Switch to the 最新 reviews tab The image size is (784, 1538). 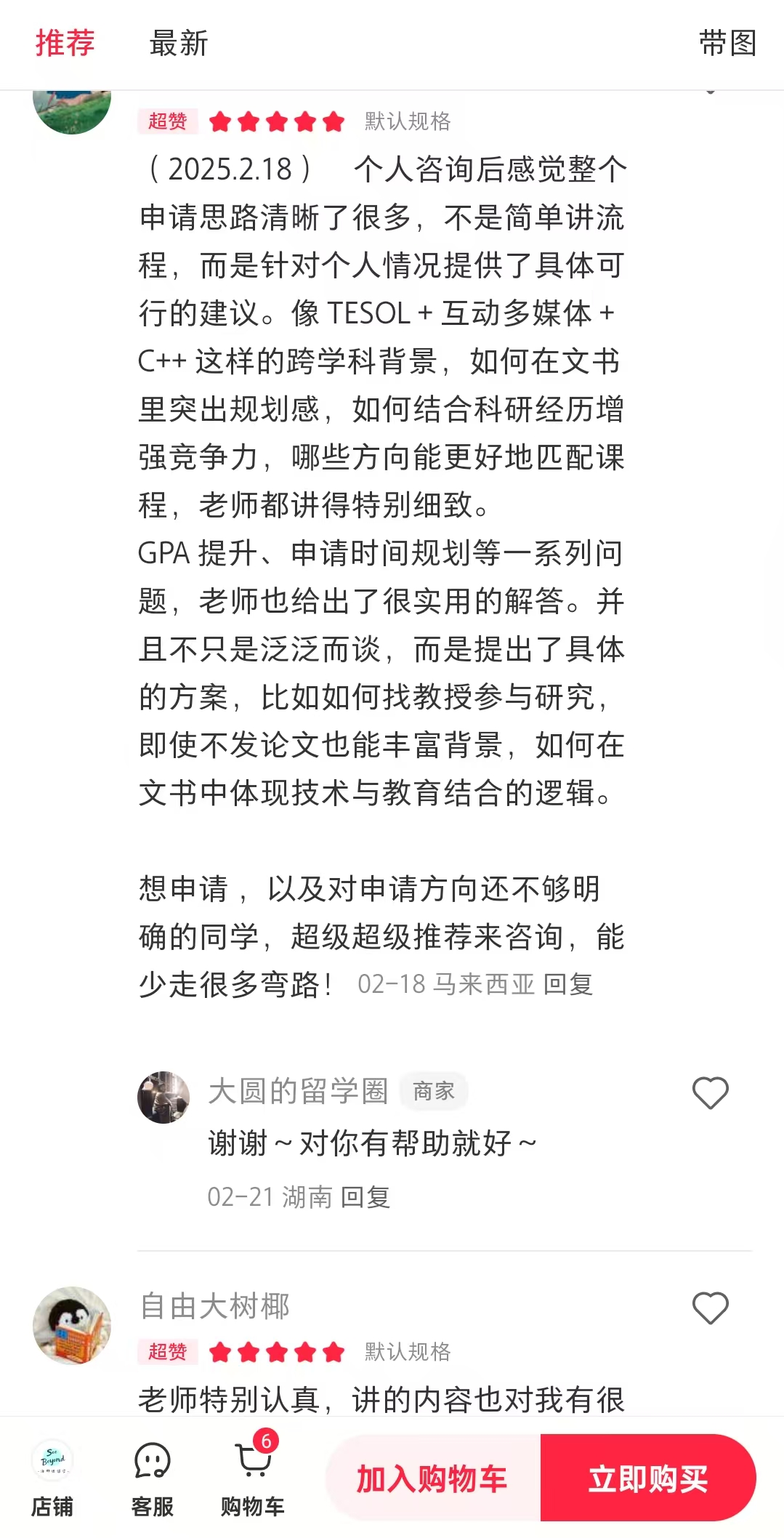[x=178, y=43]
